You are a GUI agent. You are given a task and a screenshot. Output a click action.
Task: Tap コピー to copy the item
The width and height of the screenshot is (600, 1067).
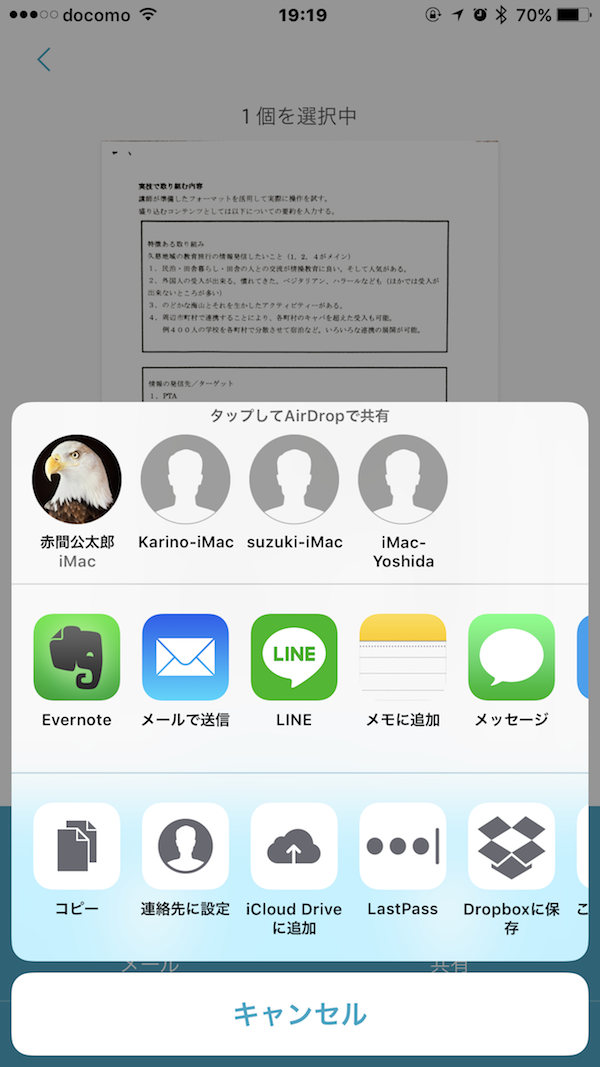(x=77, y=846)
